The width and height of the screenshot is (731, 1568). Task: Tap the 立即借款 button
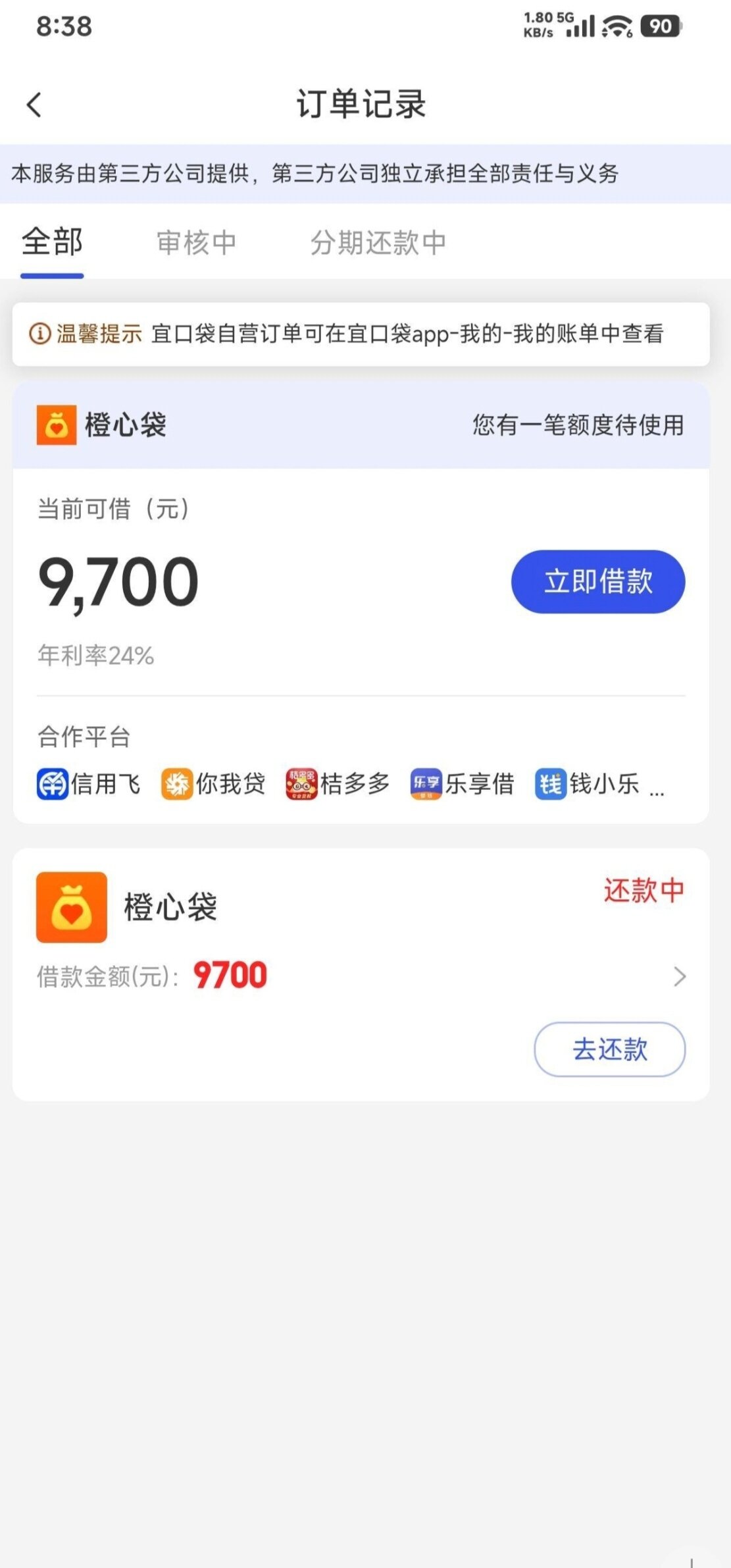(597, 582)
